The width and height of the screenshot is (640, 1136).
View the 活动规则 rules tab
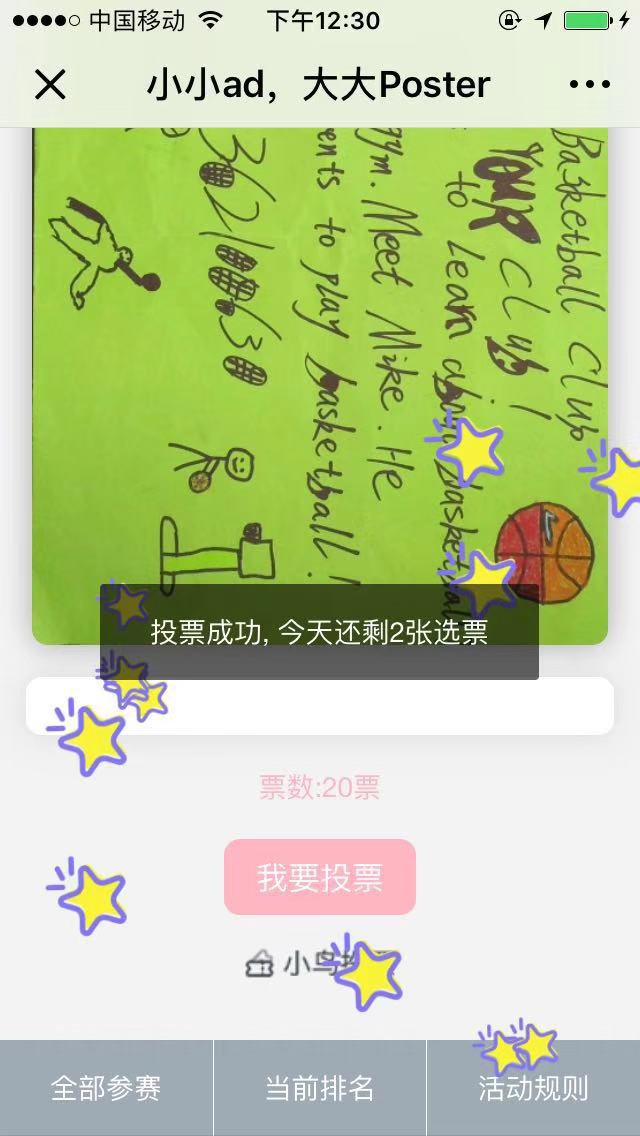533,1088
